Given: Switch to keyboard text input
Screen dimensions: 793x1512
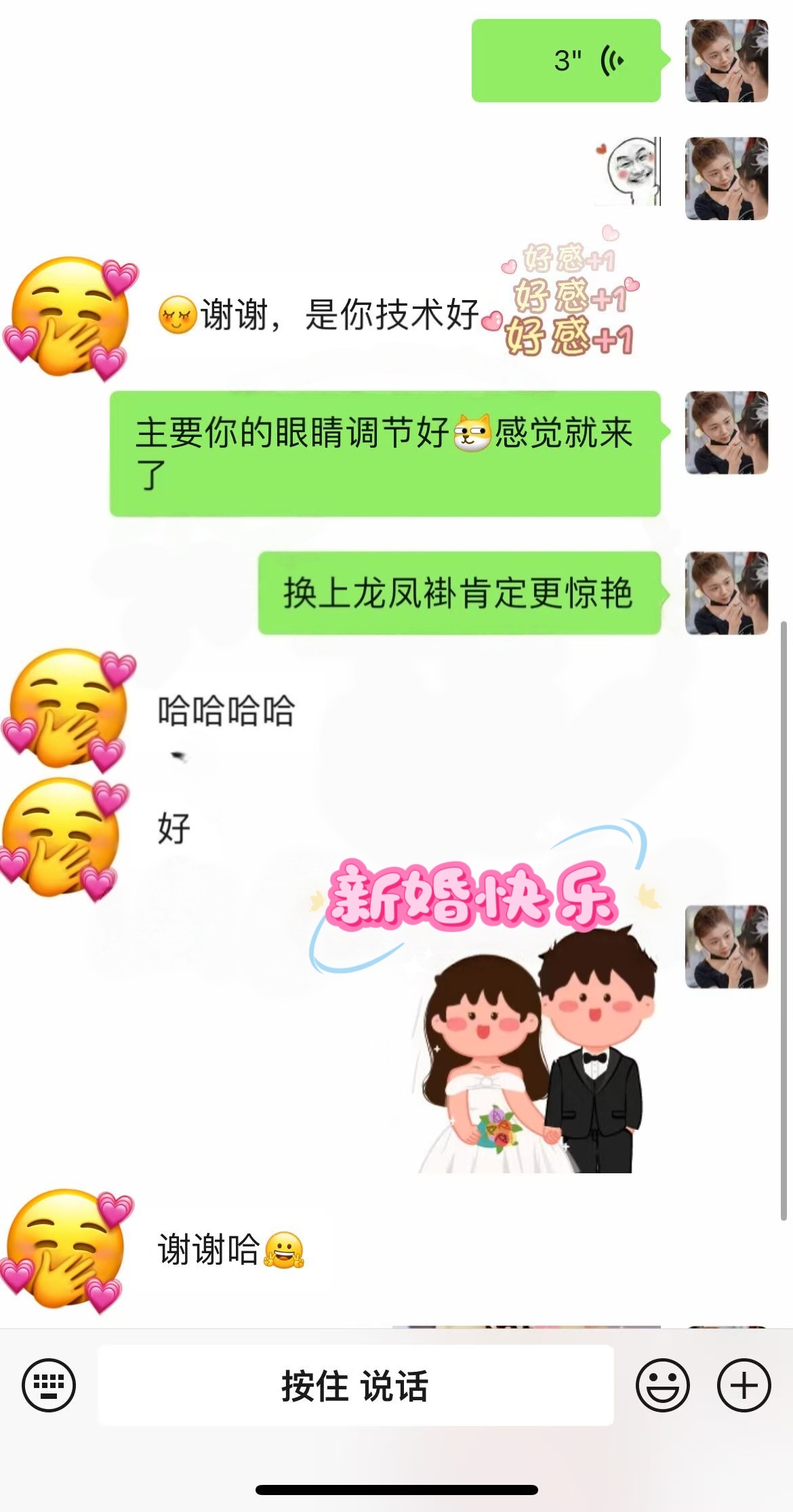Looking at the screenshot, I should [49, 1385].
